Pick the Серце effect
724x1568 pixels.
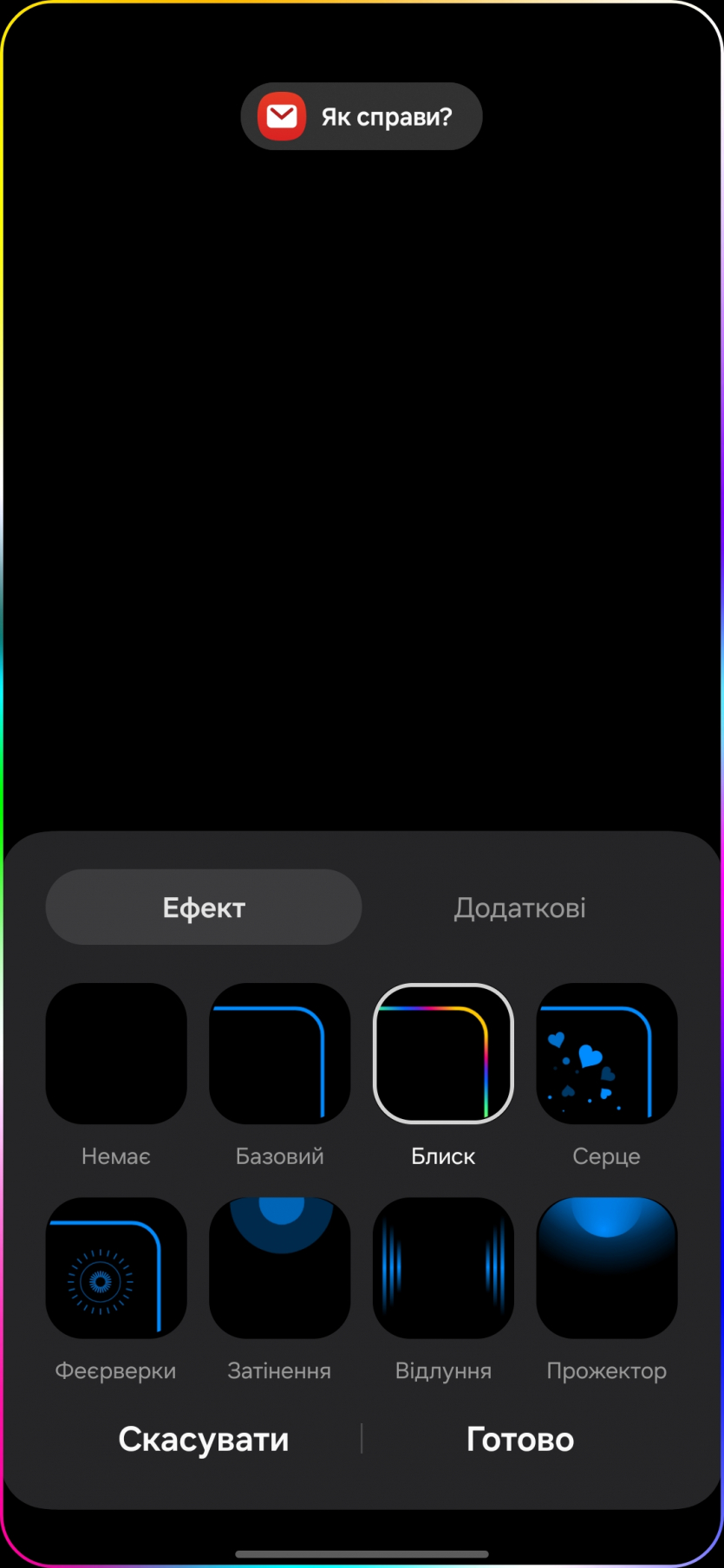pos(606,1053)
